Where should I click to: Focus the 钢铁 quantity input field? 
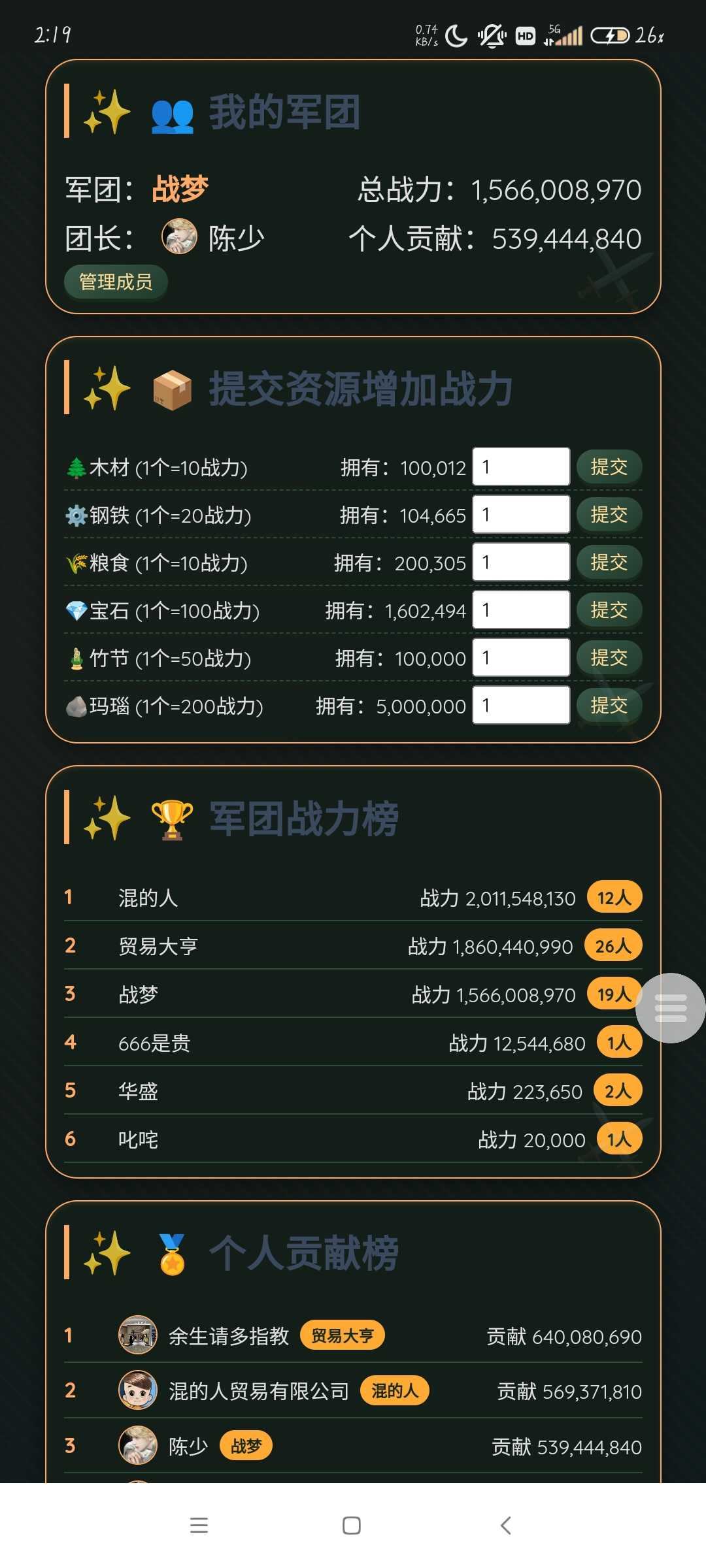[x=521, y=515]
